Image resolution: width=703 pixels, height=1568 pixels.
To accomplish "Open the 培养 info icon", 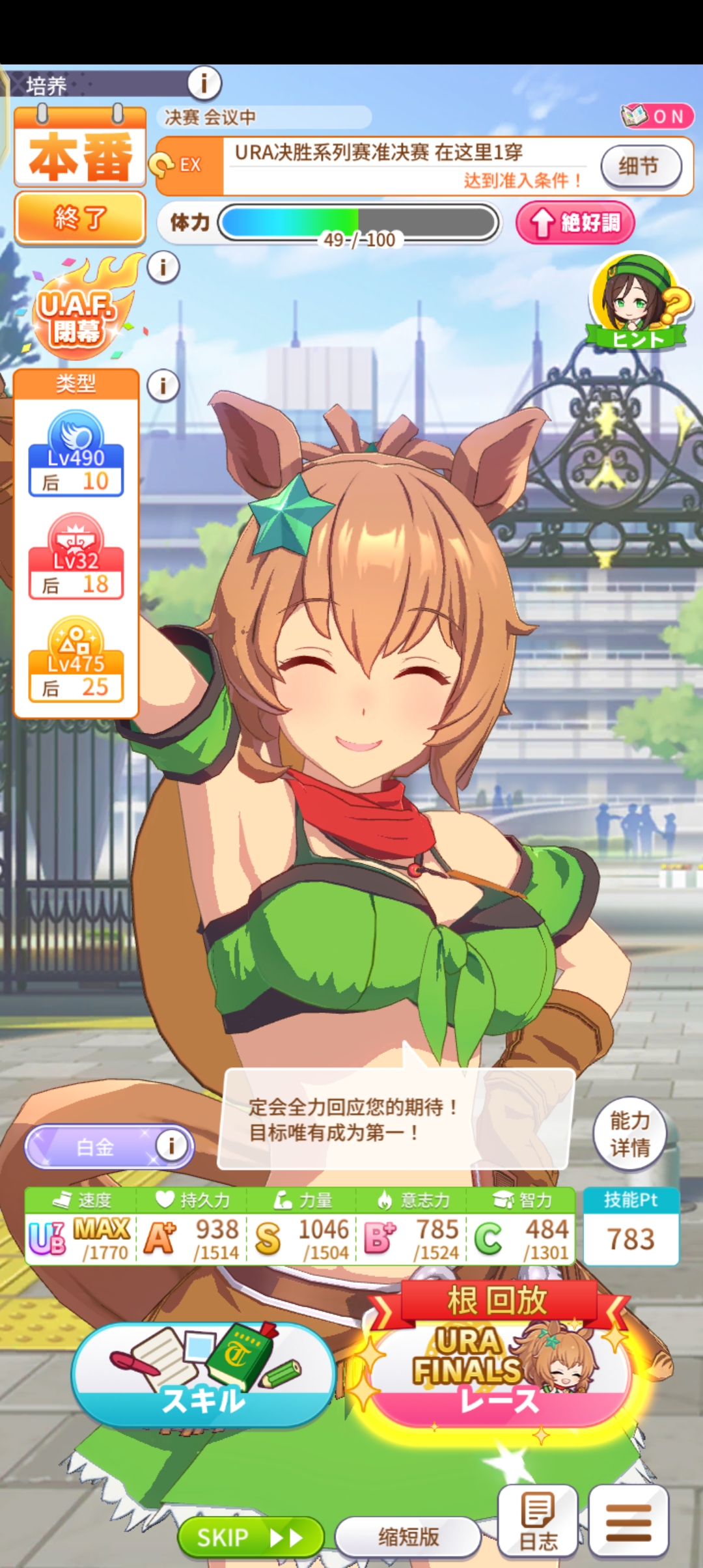I will tap(204, 83).
